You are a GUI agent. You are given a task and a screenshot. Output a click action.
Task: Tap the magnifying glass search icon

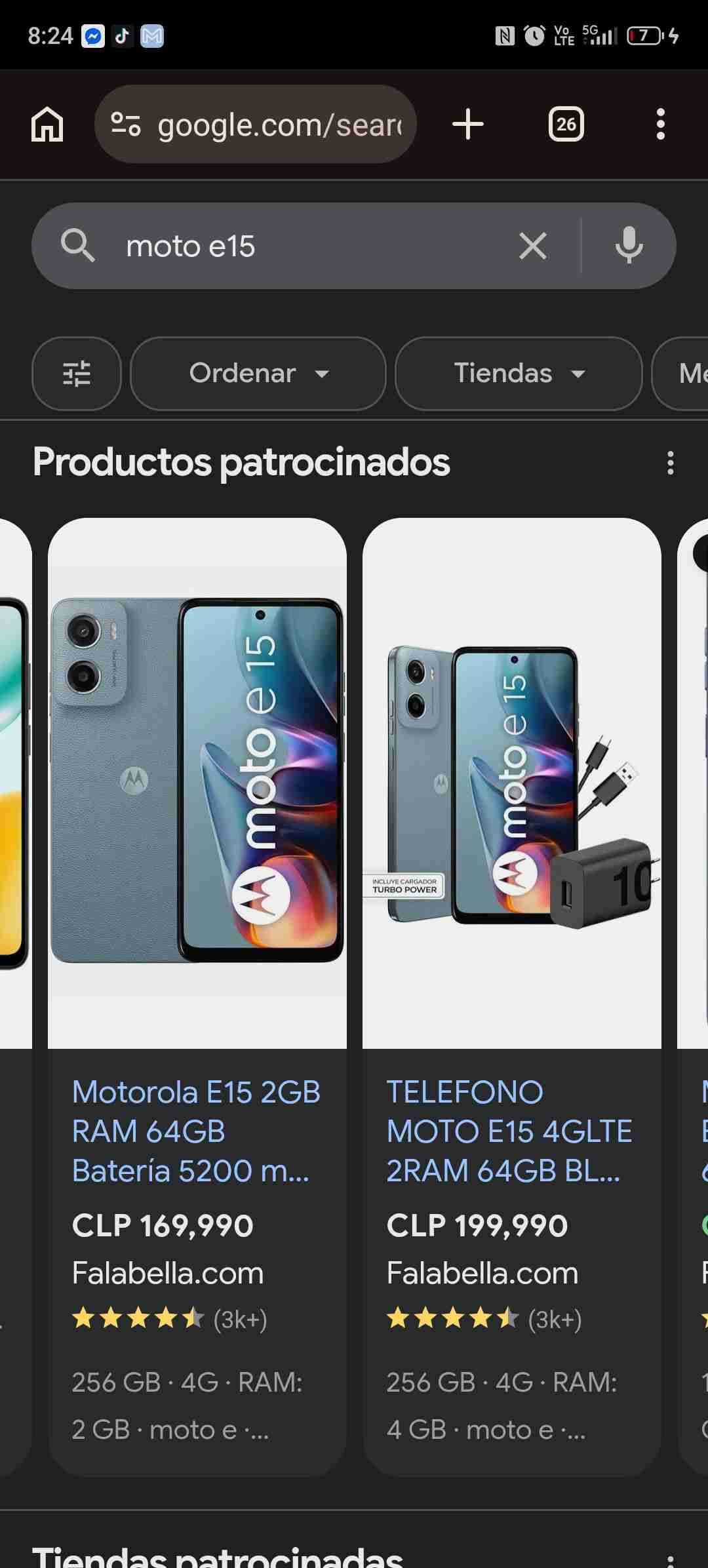pos(78,246)
